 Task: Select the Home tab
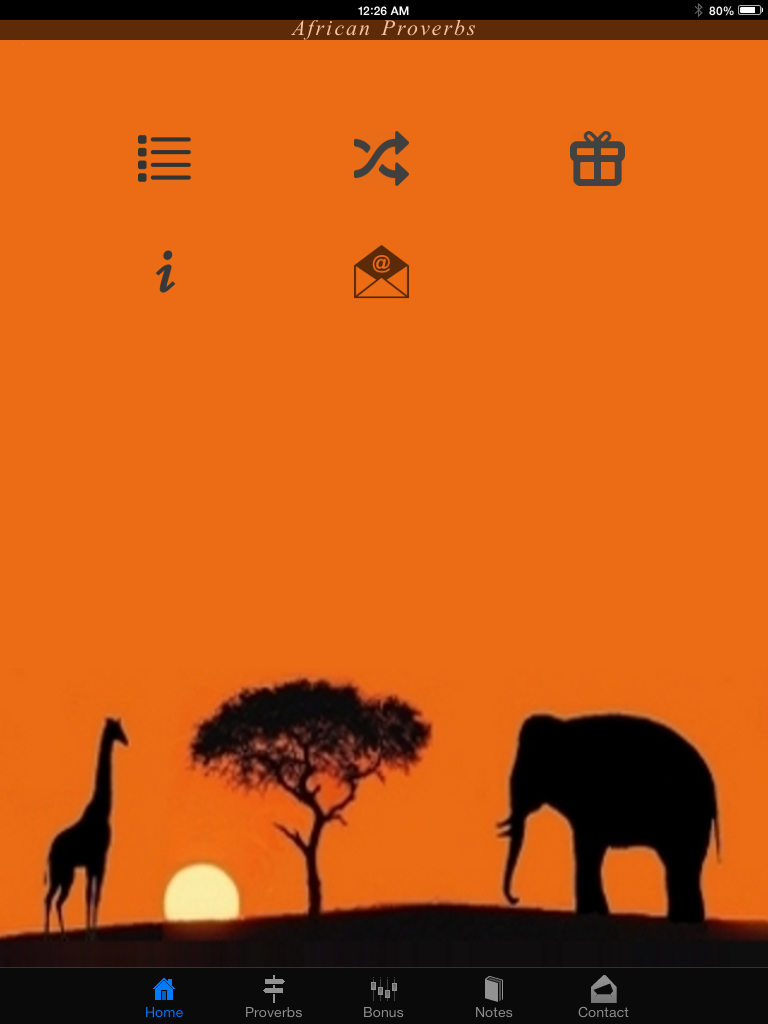coord(164,997)
